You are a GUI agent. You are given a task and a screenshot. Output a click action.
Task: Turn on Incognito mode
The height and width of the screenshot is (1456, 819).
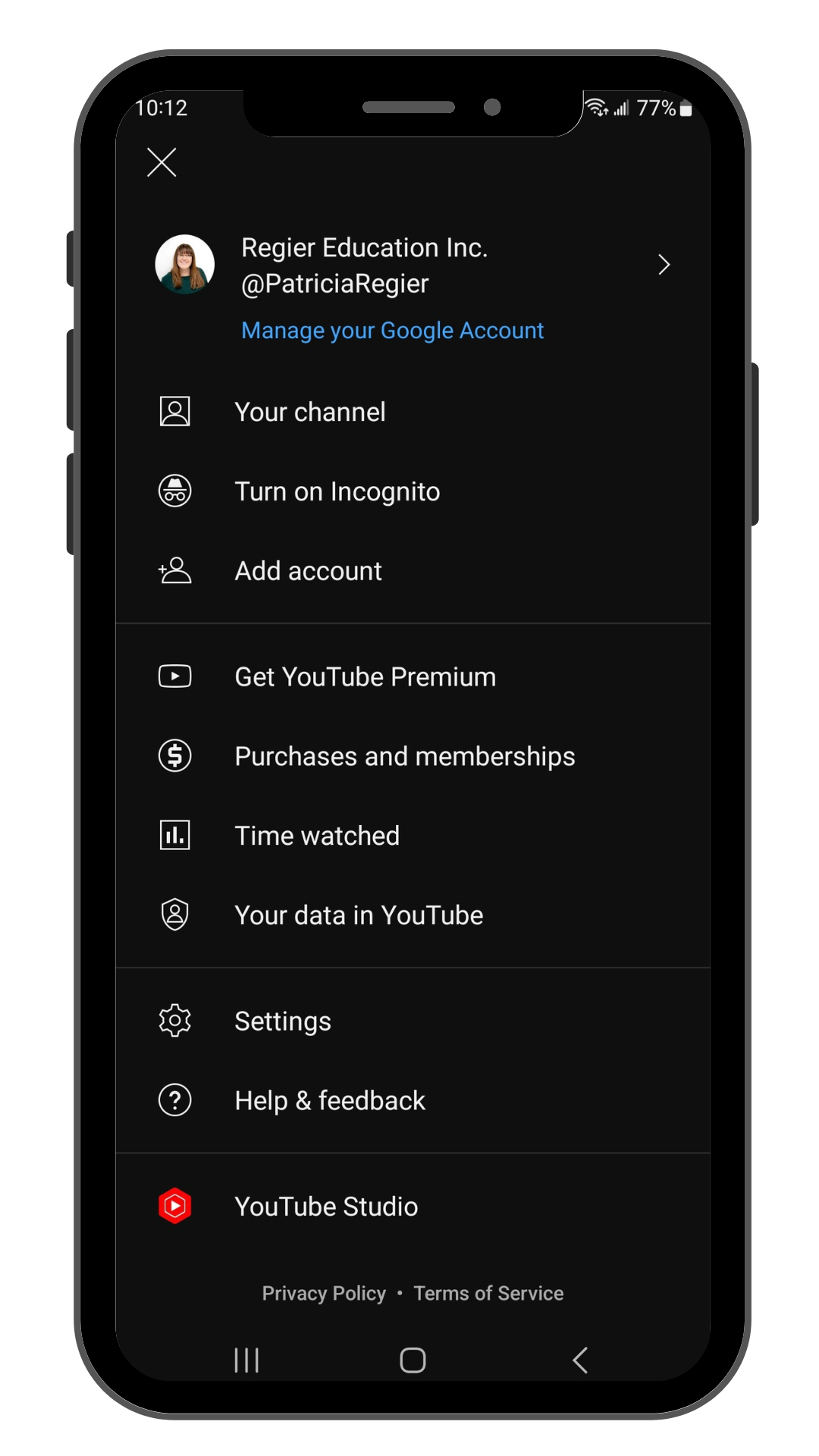tap(413, 491)
